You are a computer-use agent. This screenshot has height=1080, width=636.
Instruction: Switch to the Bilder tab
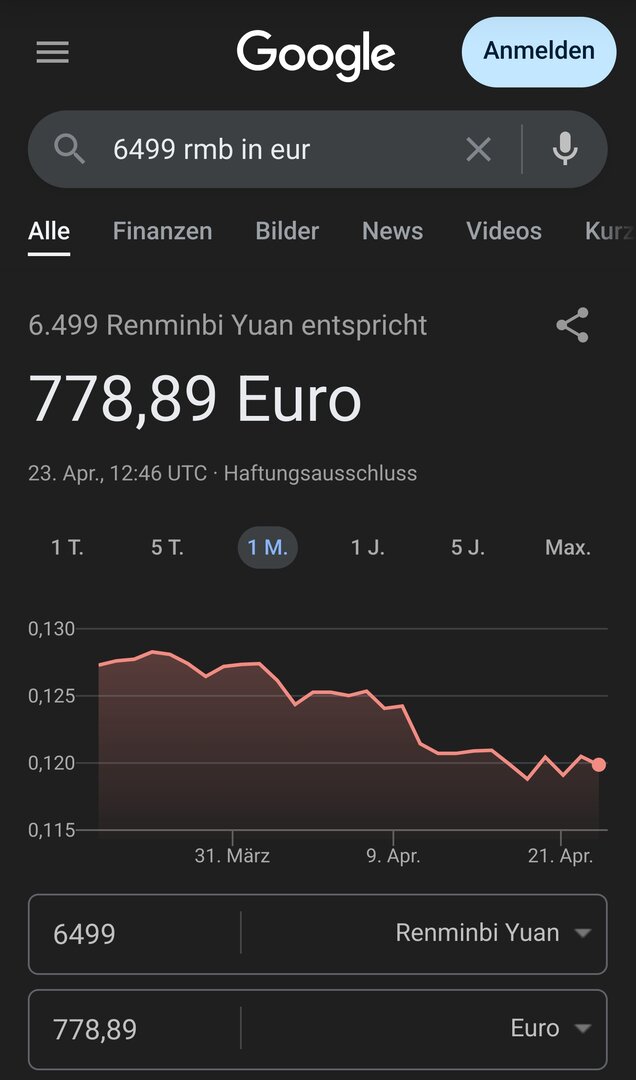pyautogui.click(x=287, y=231)
